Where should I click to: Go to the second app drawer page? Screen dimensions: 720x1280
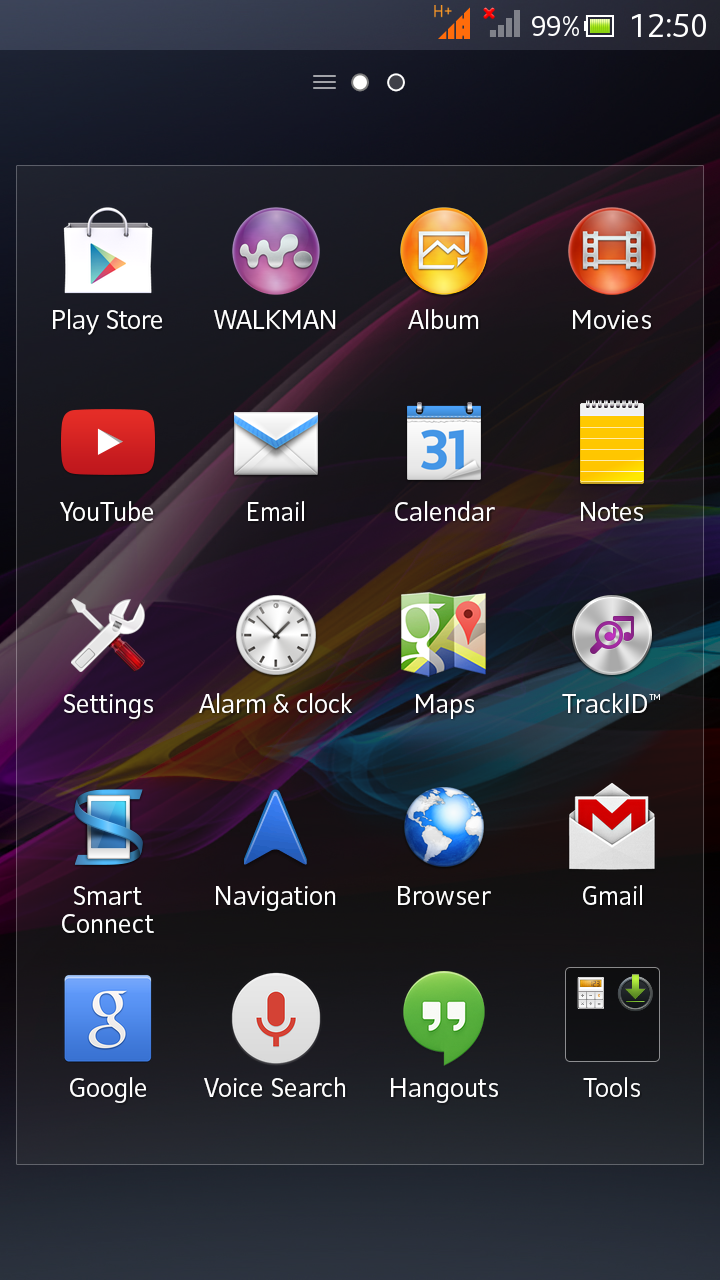coord(396,82)
